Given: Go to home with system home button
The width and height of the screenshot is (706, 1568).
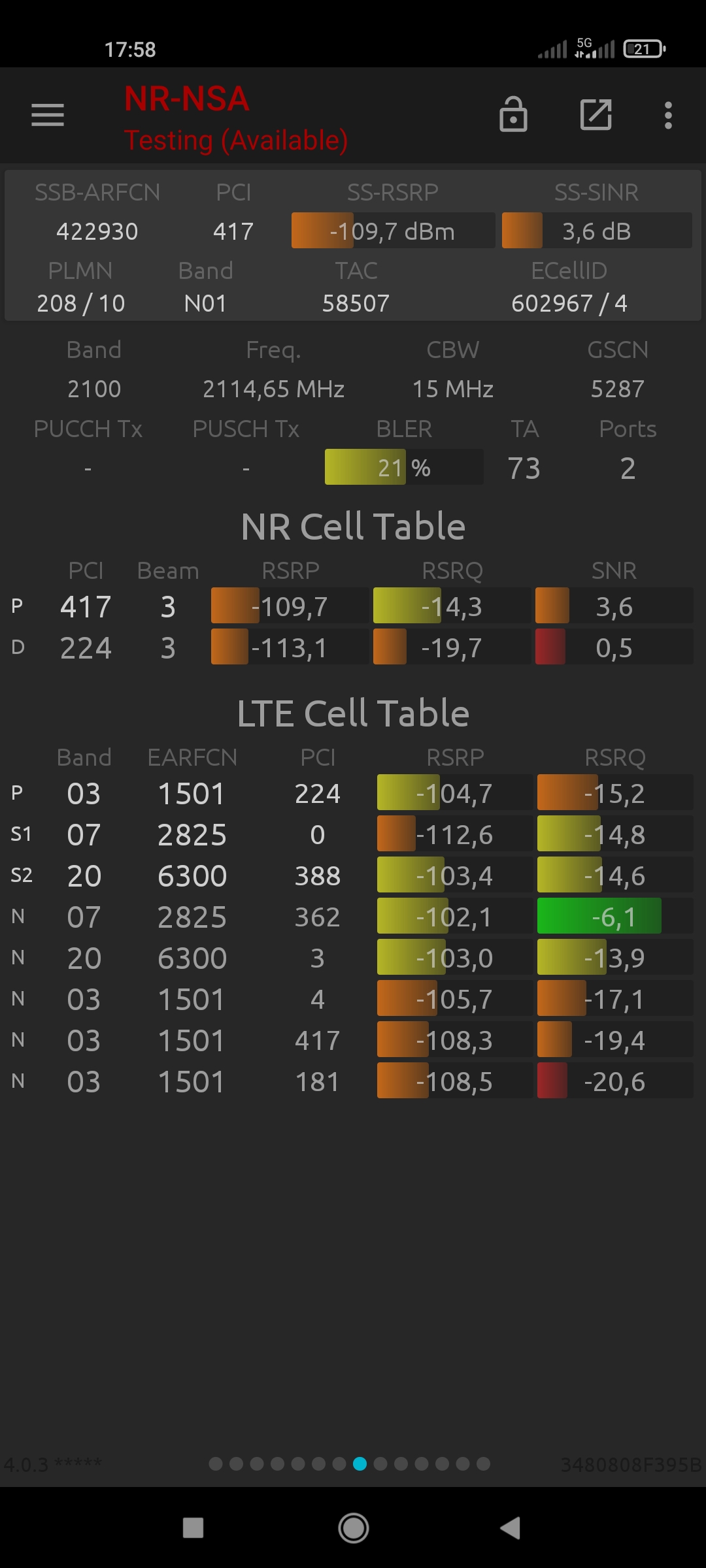Looking at the screenshot, I should (x=354, y=1528).
